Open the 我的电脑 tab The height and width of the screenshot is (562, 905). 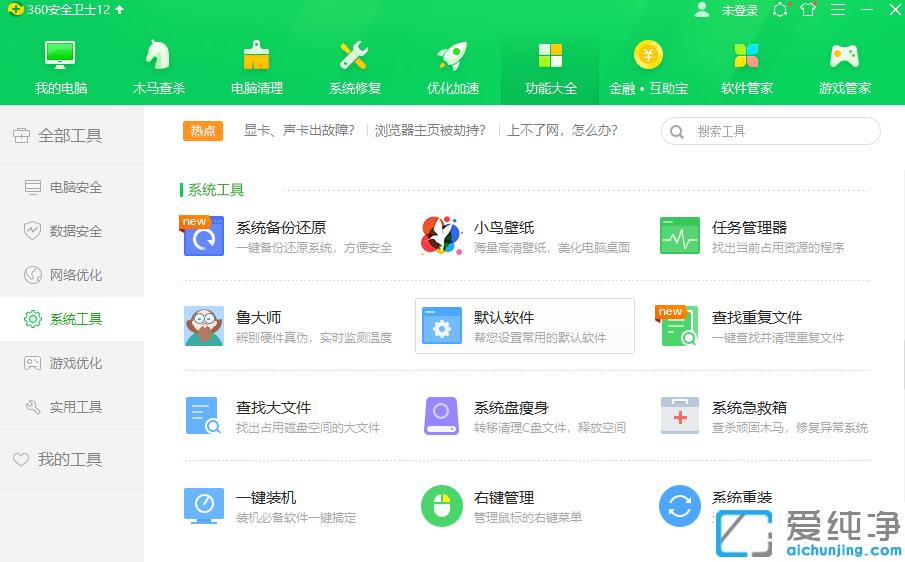[x=61, y=68]
